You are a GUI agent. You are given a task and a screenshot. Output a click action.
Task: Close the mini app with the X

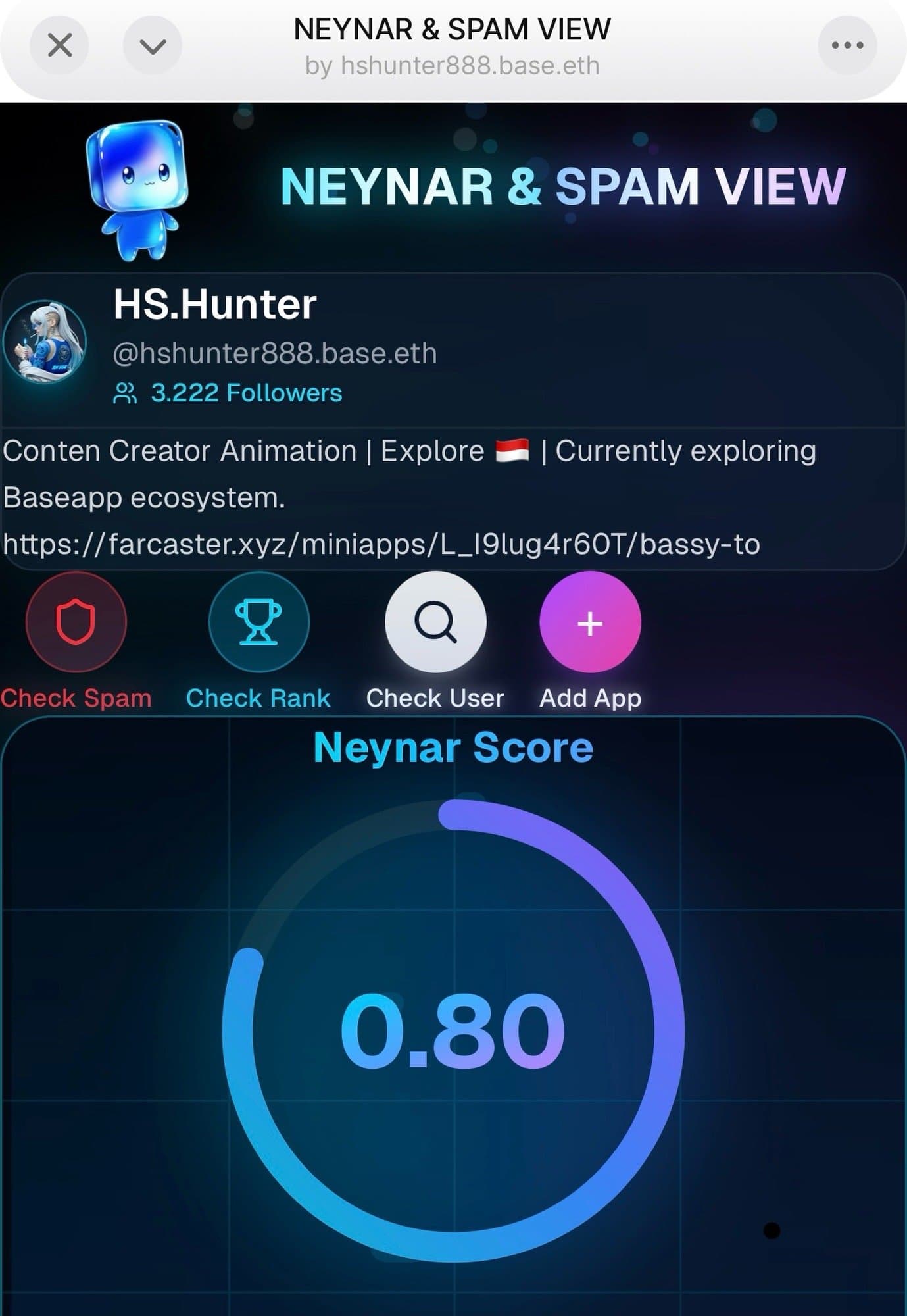(60, 45)
